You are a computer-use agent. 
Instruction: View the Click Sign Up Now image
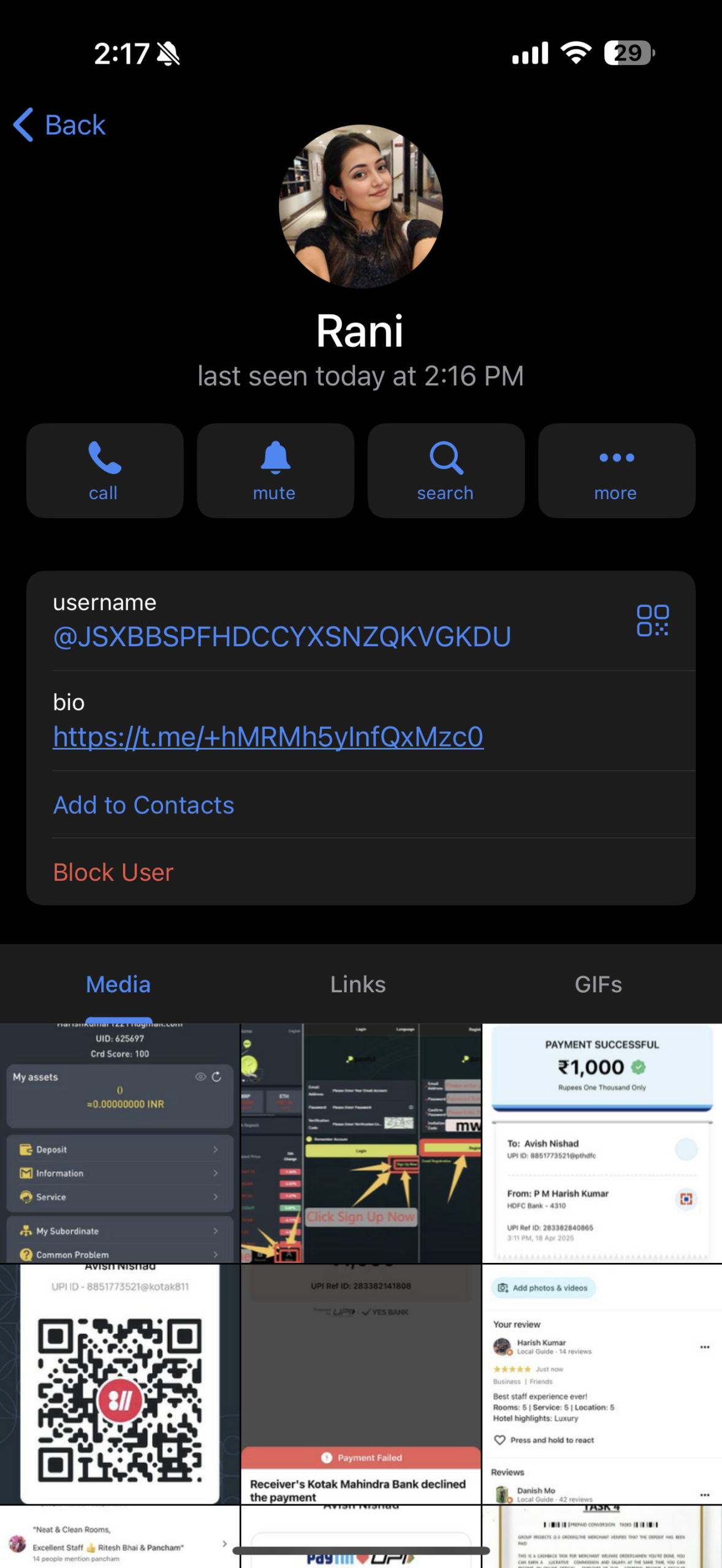[361, 1142]
